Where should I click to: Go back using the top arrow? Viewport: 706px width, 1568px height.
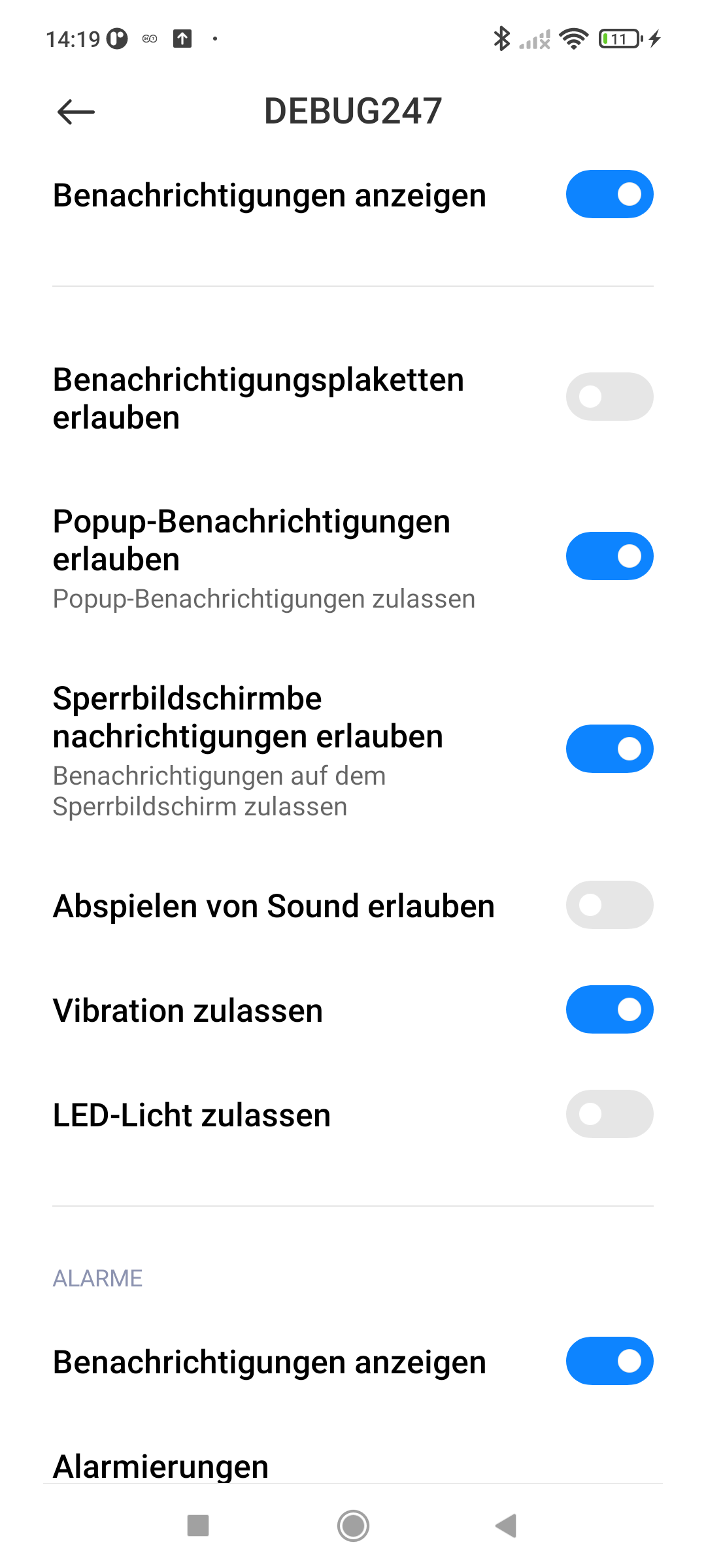[x=76, y=112]
